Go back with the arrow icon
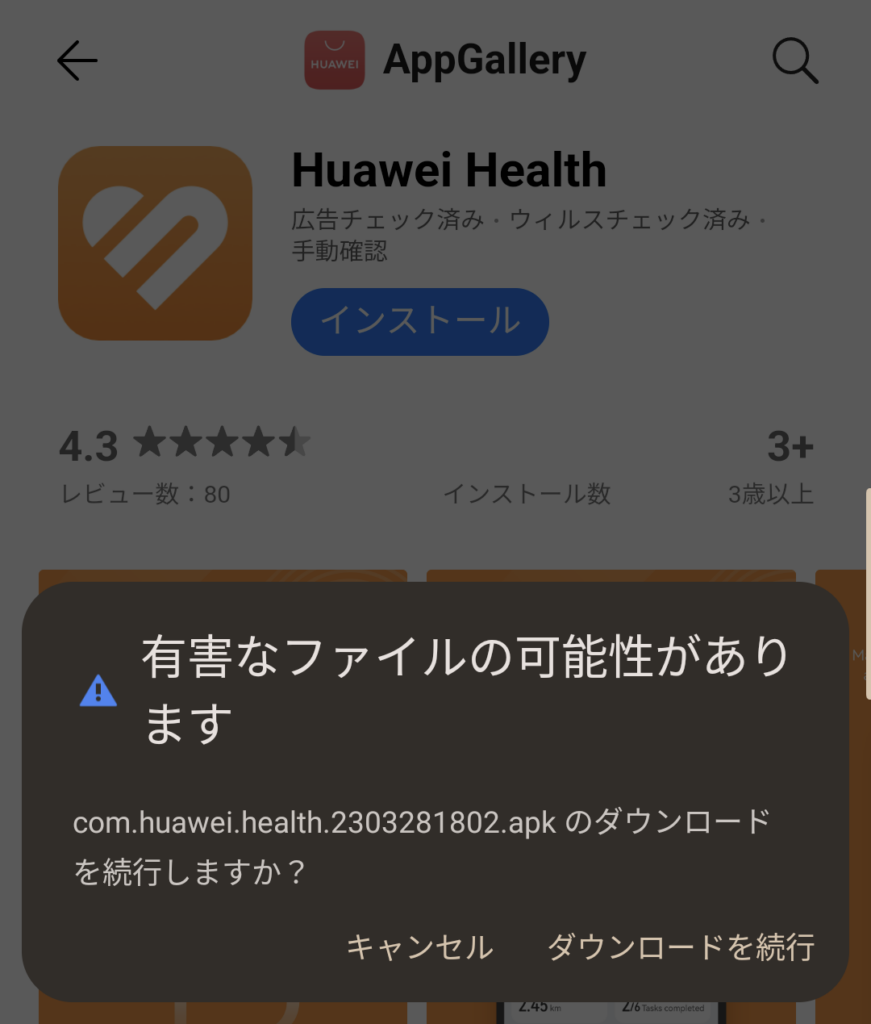Image resolution: width=871 pixels, height=1024 pixels. (x=77, y=62)
